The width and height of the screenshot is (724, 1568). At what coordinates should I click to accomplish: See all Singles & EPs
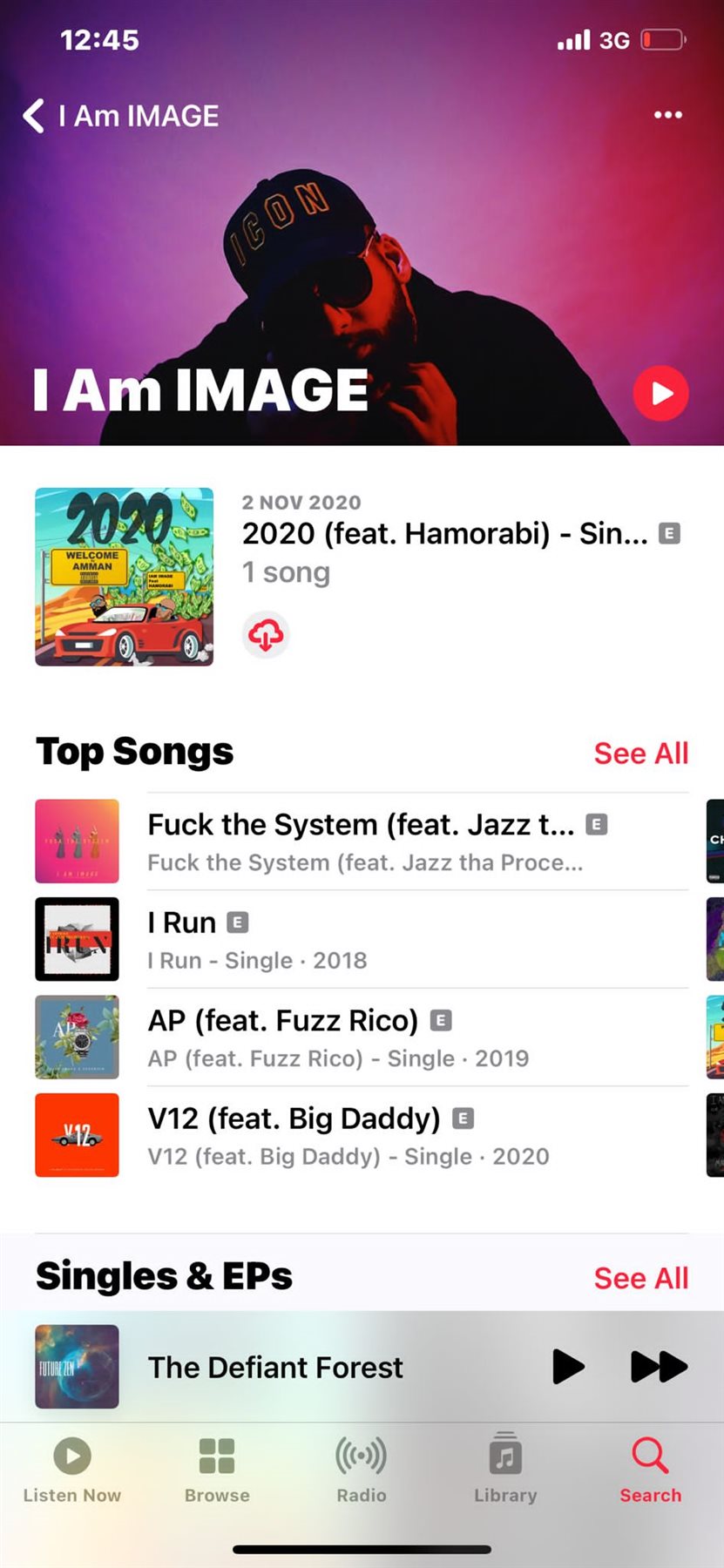click(640, 1278)
